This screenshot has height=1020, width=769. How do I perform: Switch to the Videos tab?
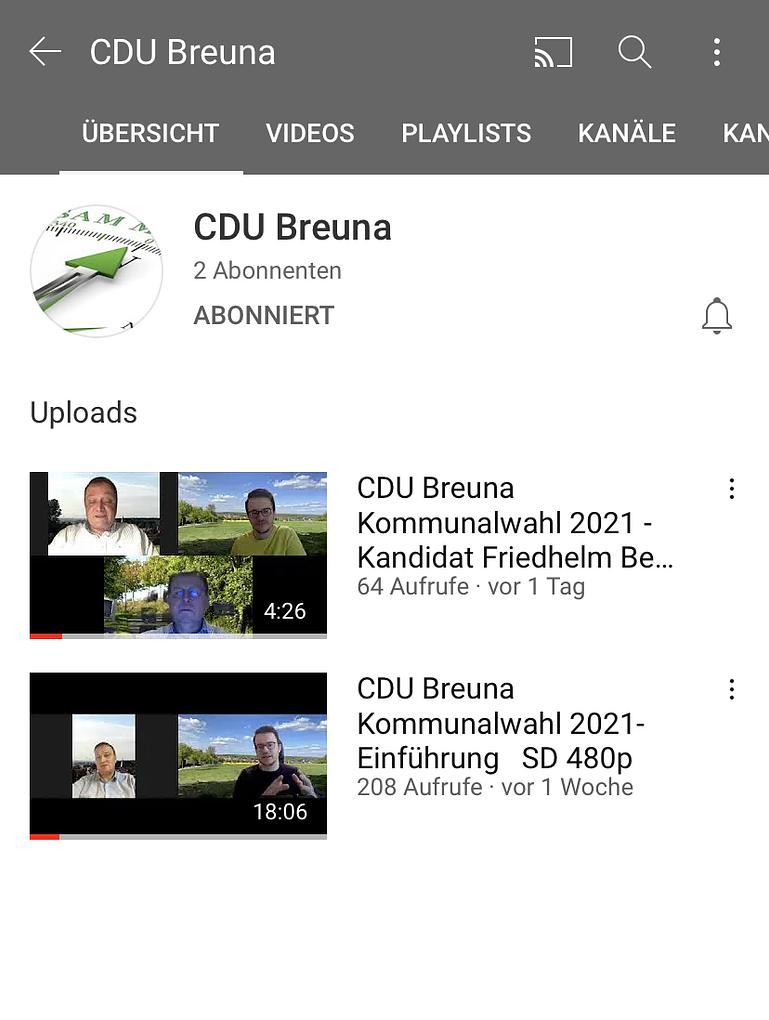310,133
